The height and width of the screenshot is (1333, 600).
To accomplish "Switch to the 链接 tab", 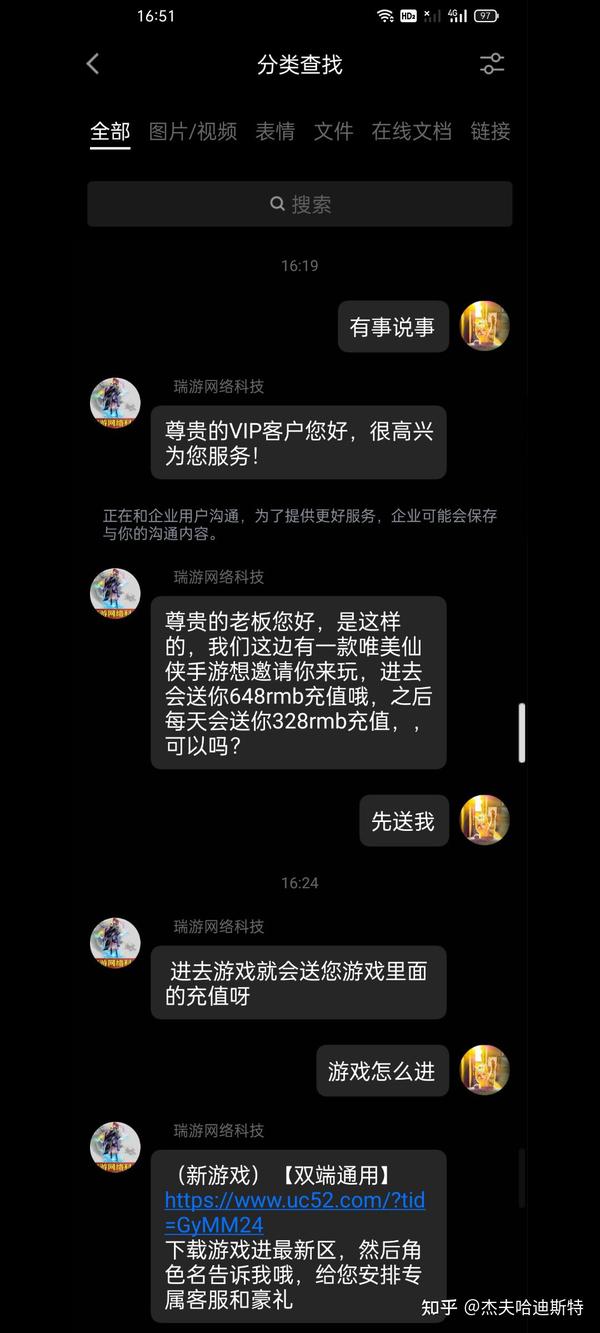I will coord(491,131).
